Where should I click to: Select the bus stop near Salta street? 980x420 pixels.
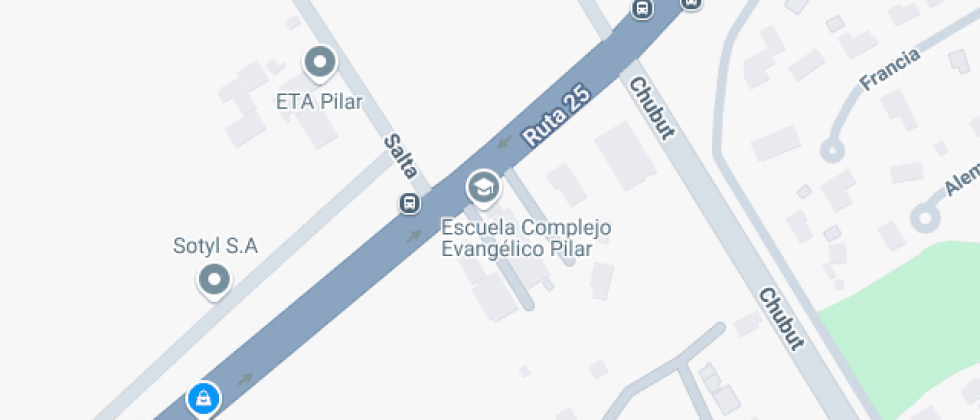[x=409, y=203]
